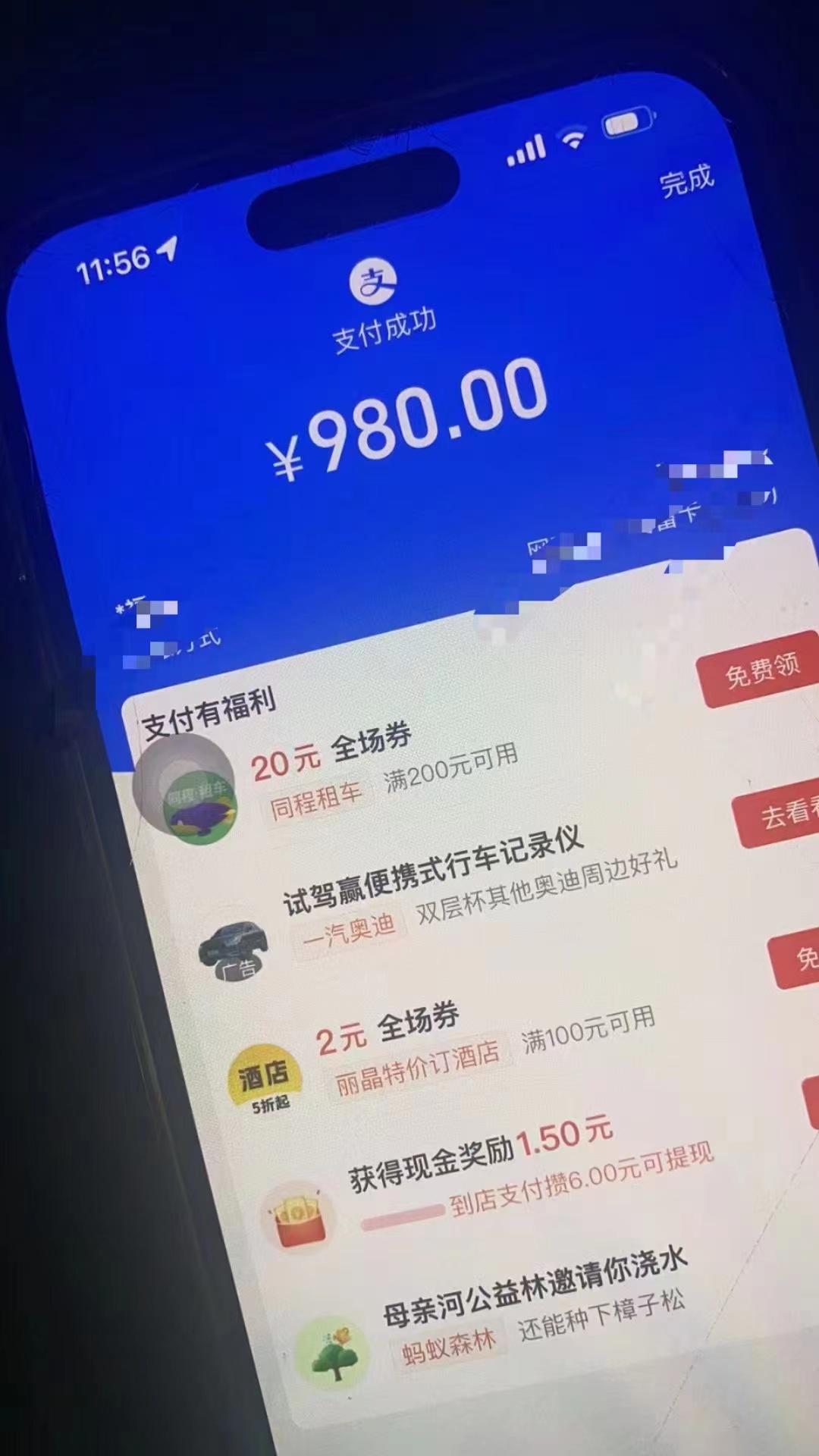This screenshot has width=819, height=1456.
Task: Claim the 2元 丽晶特价订酒店 coupon
Action: click(796, 960)
